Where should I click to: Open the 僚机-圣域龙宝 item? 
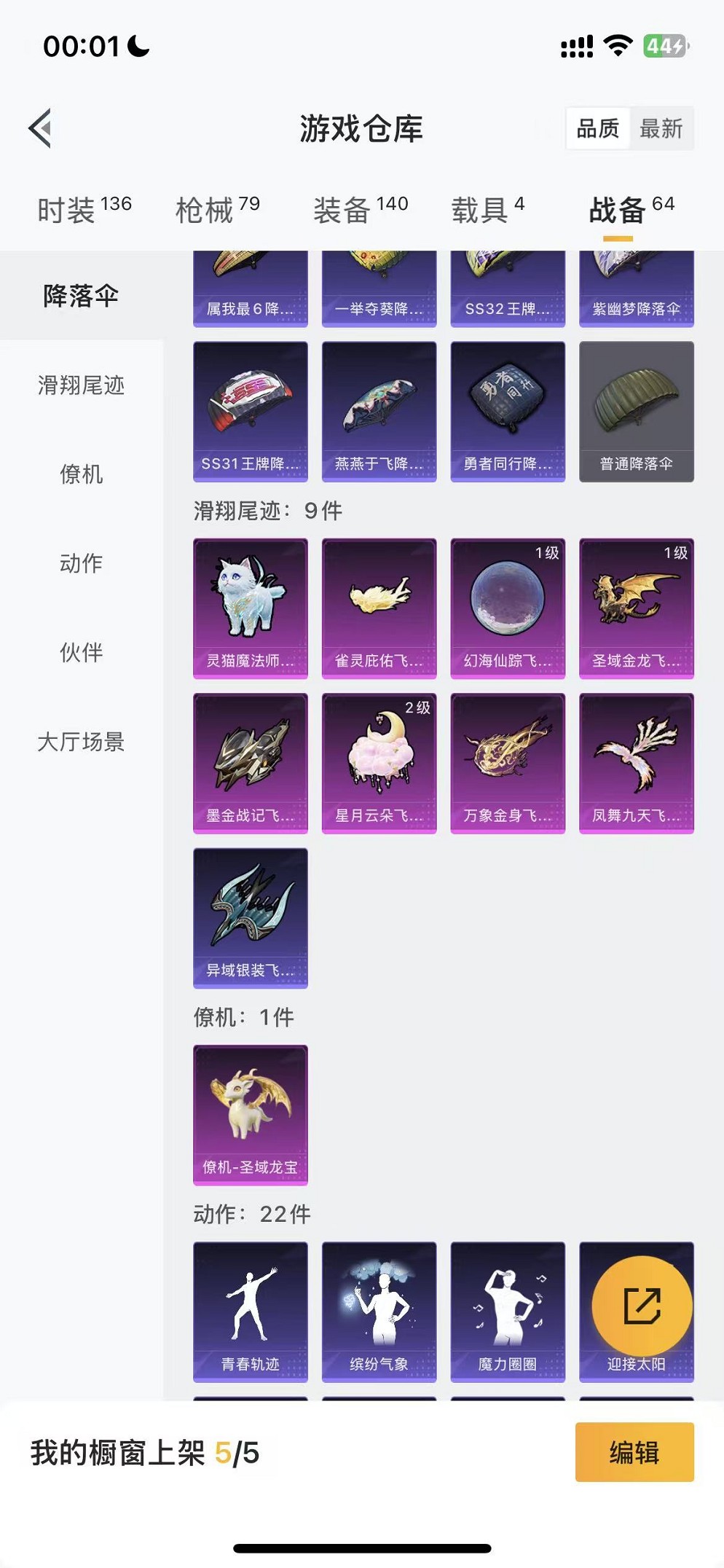tap(250, 1114)
